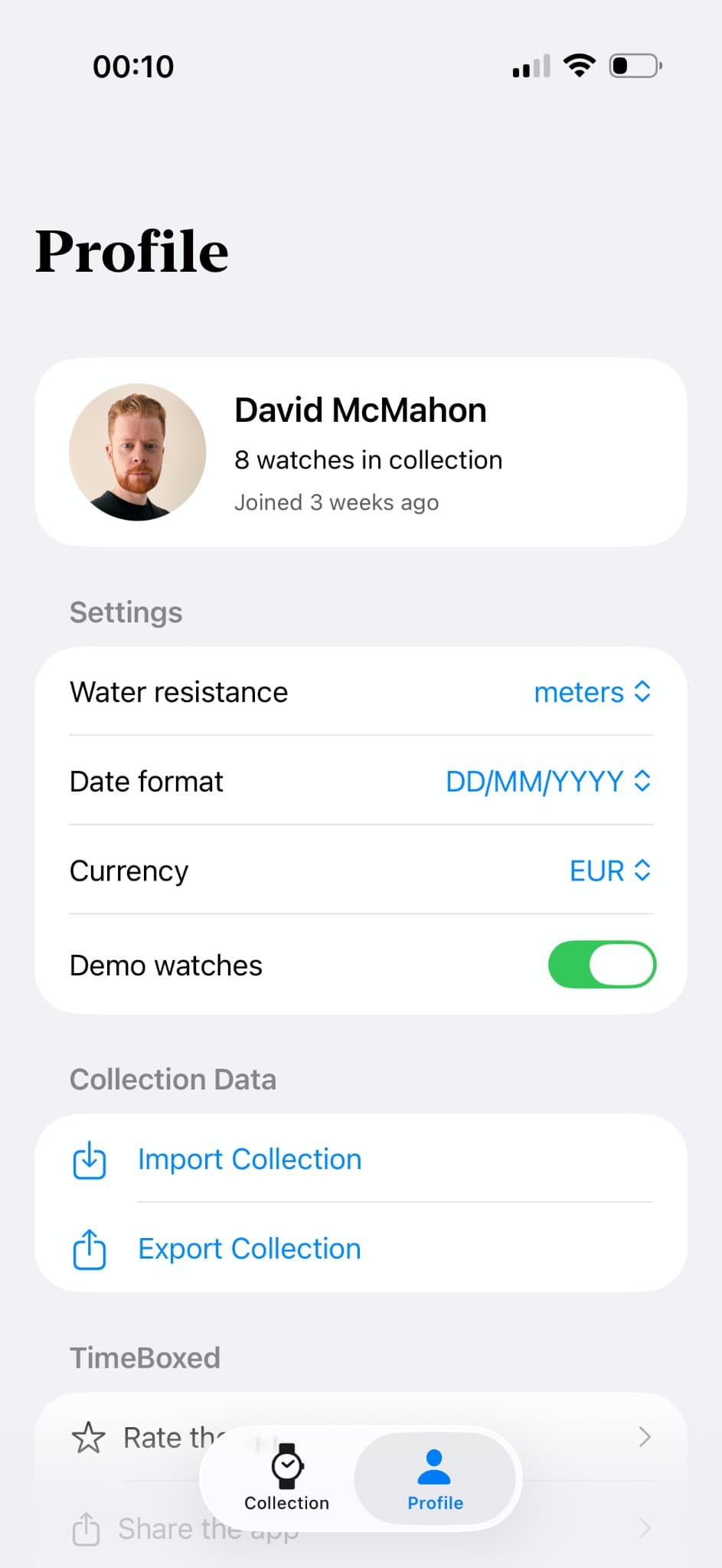Change the Water resistance unit from meters
The image size is (722, 1568).
pyautogui.click(x=593, y=691)
